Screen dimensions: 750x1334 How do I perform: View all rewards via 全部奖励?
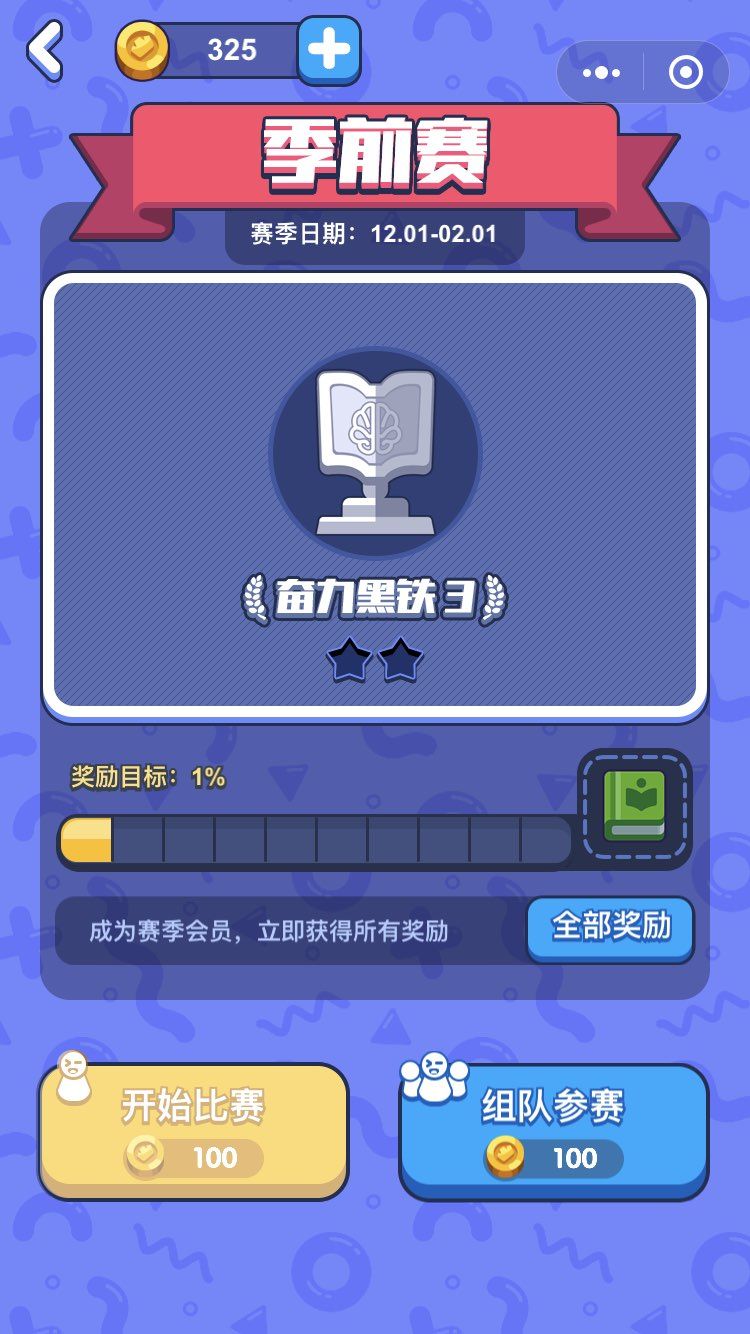point(610,927)
